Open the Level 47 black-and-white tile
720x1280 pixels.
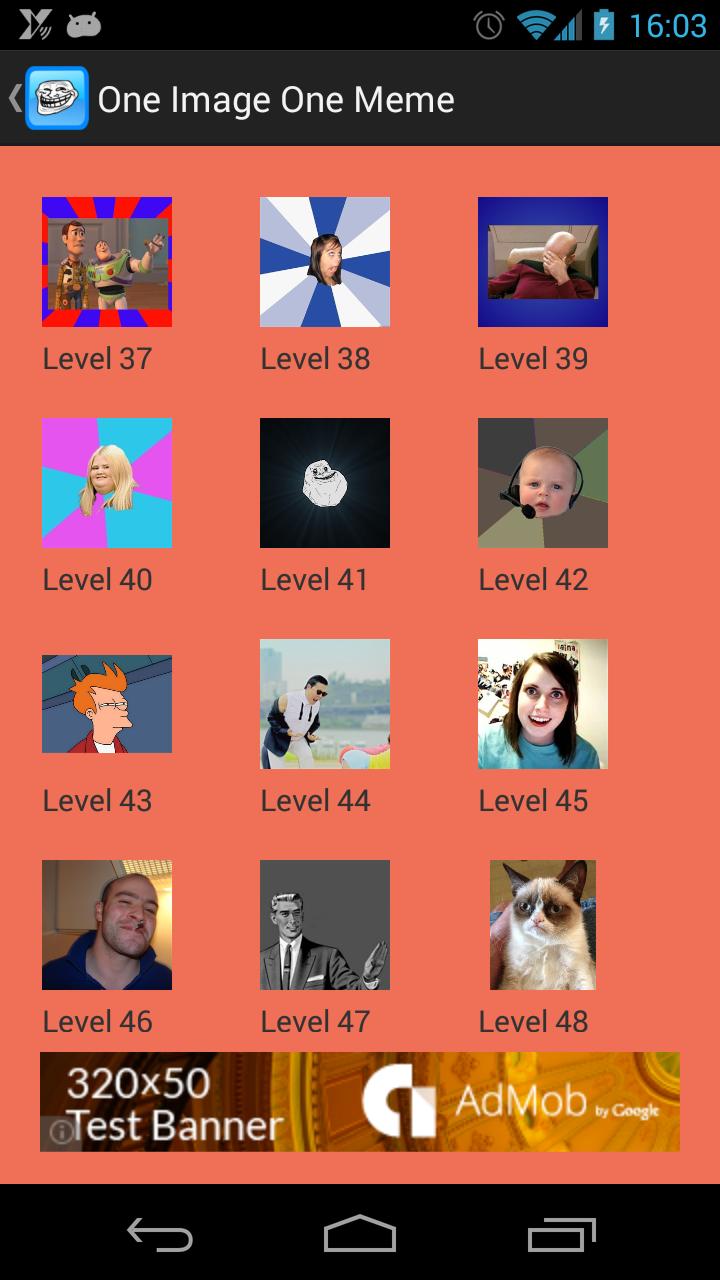pos(325,925)
